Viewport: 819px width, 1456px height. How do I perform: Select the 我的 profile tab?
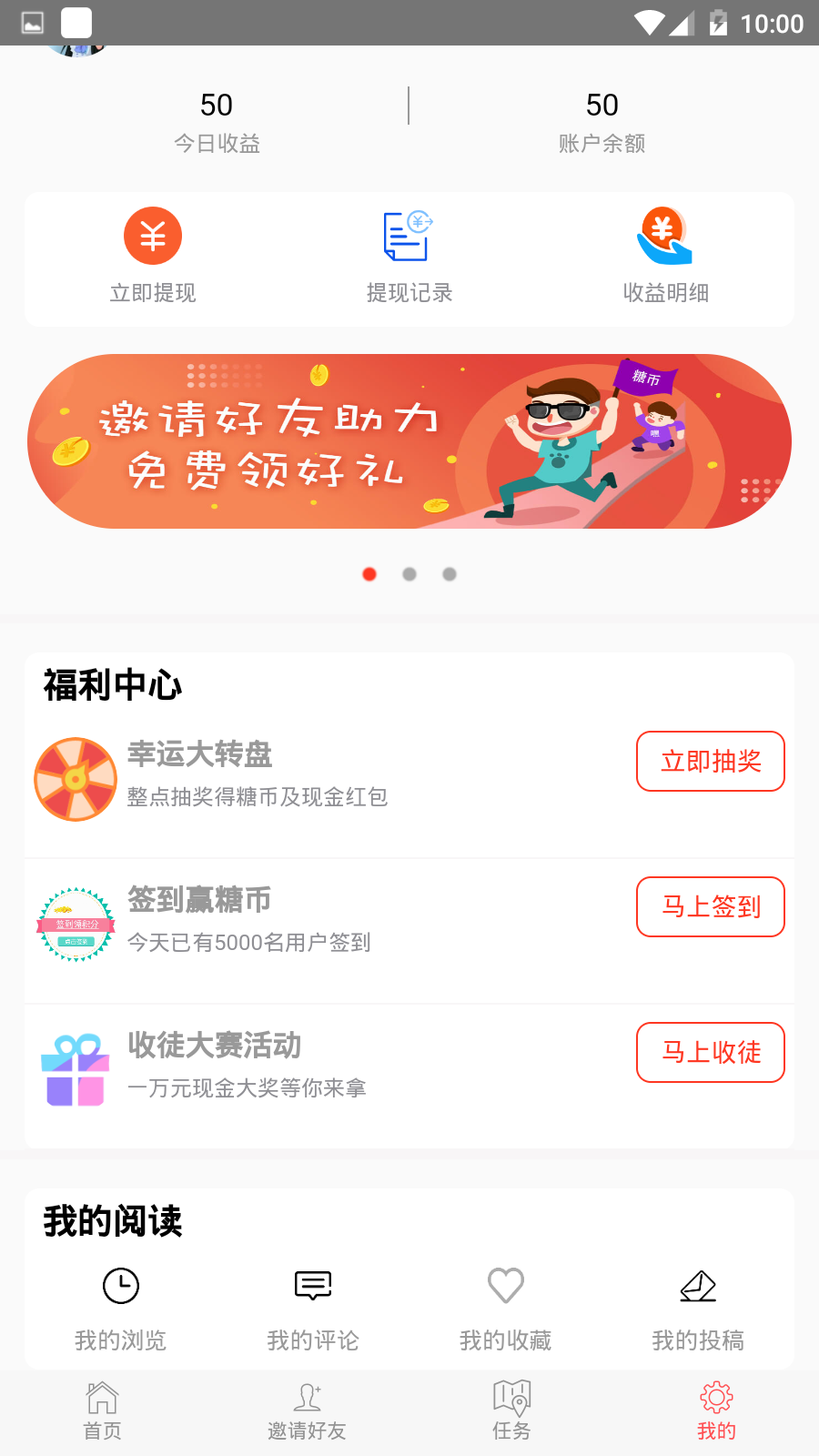pyautogui.click(x=716, y=1411)
